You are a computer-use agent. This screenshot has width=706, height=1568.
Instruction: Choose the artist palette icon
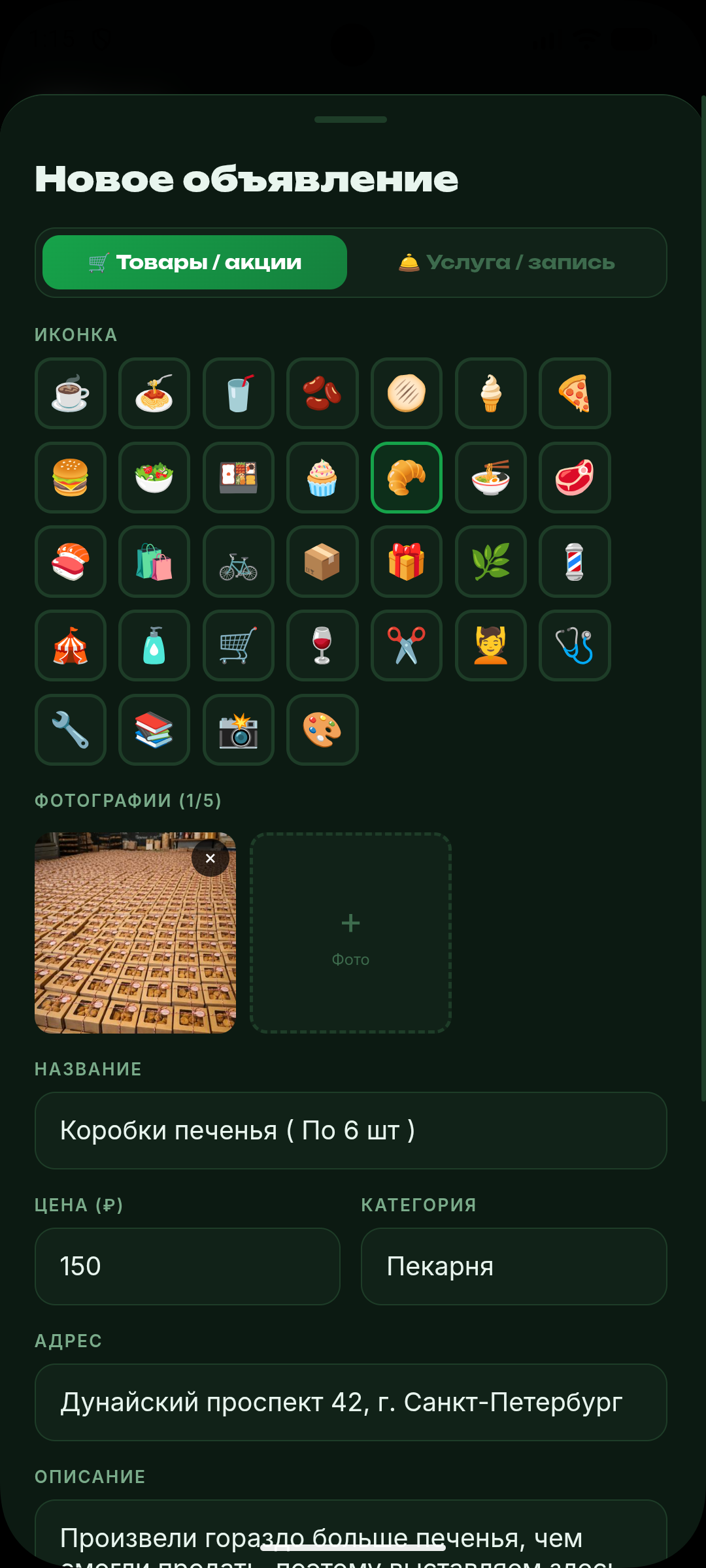tap(322, 730)
